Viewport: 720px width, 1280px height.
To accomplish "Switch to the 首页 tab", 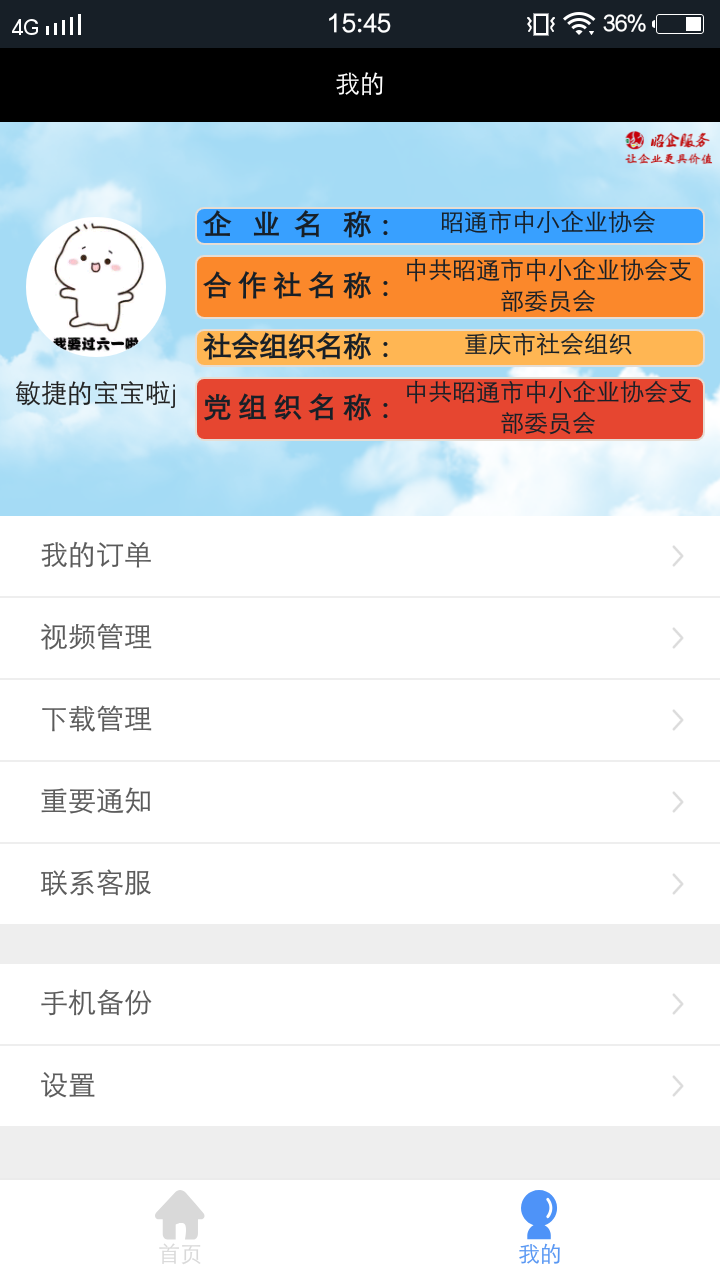I will click(x=180, y=1228).
